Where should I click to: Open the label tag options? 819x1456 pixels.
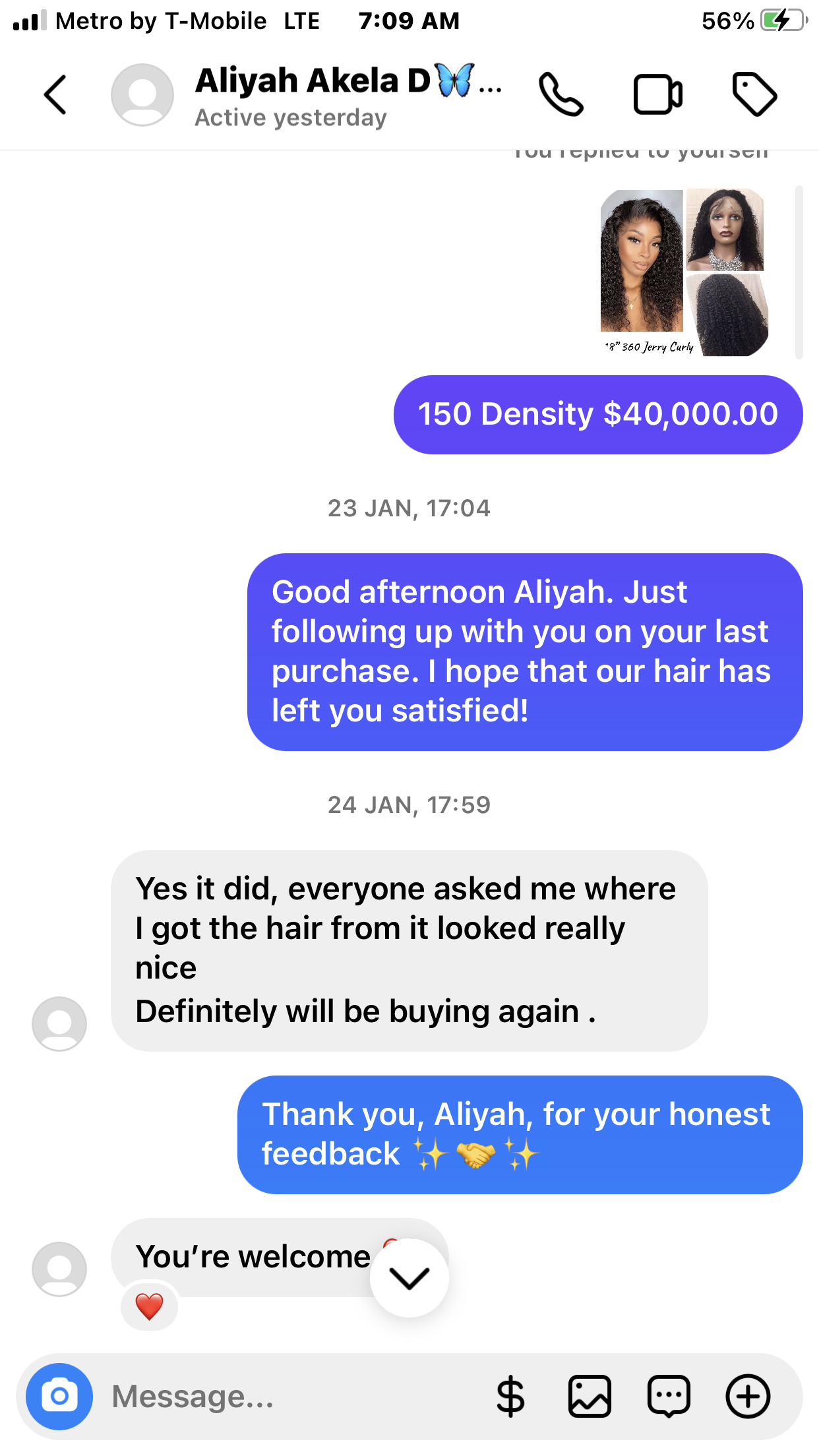[754, 95]
